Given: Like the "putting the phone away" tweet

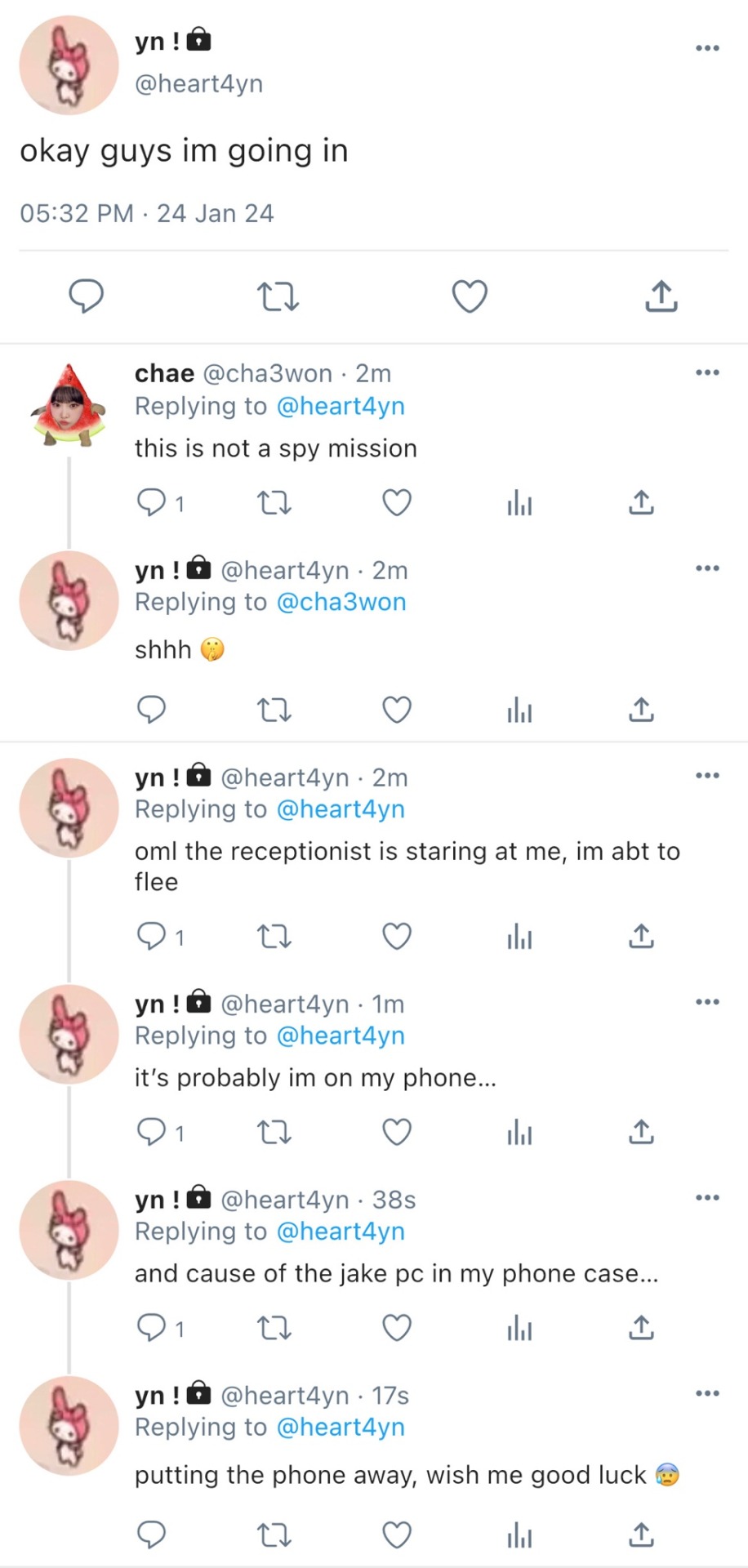Looking at the screenshot, I should tap(397, 1535).
